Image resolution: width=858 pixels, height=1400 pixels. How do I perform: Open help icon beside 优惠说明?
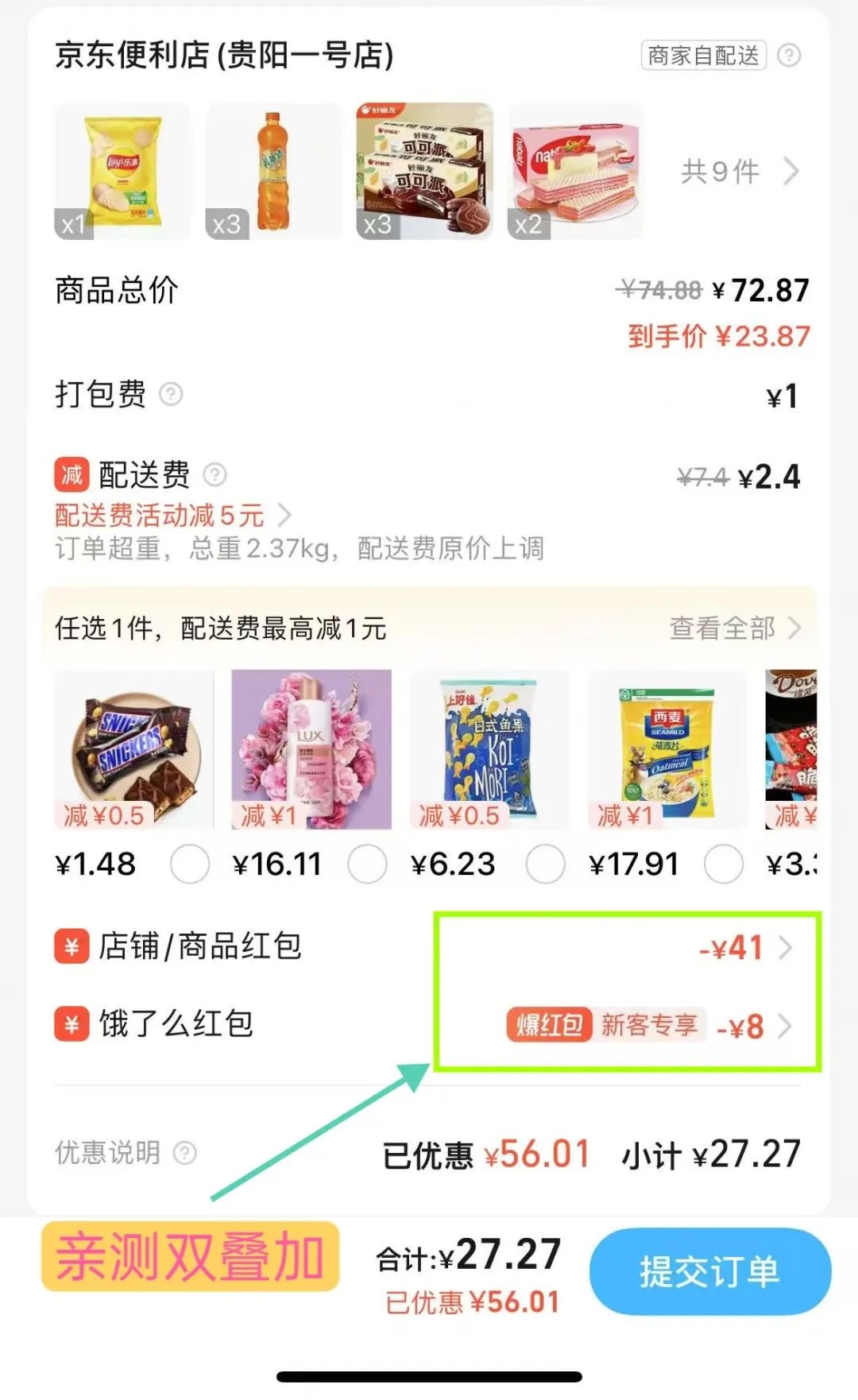[185, 1153]
